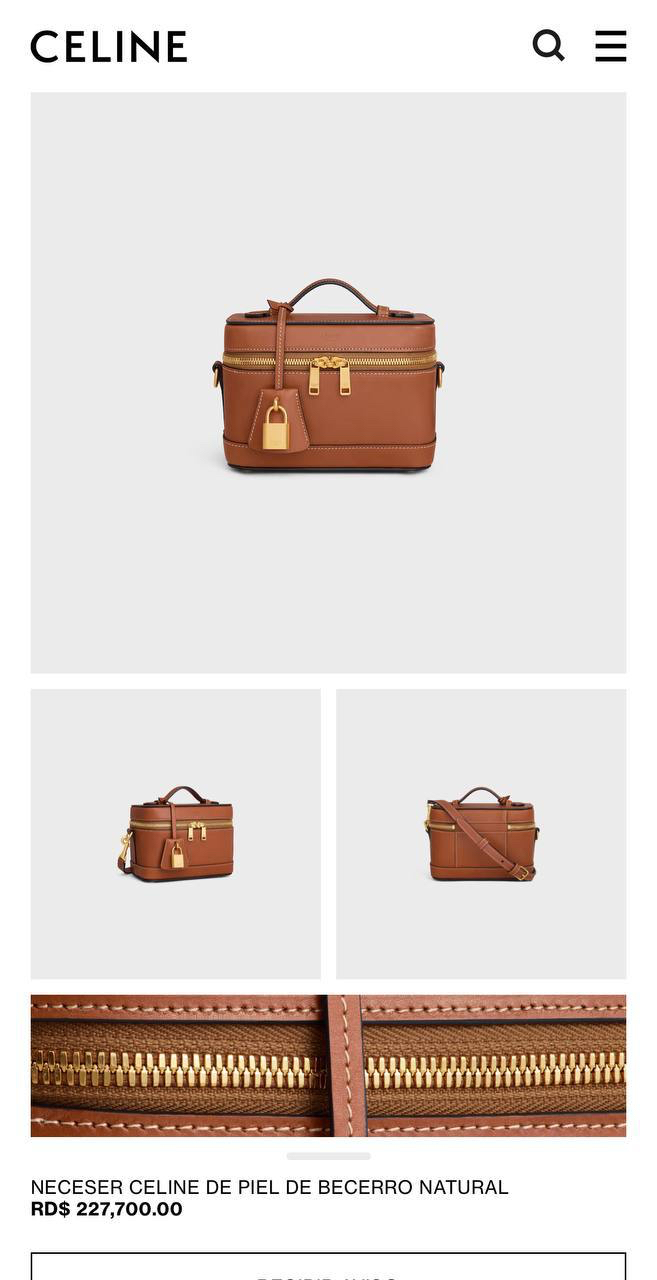This screenshot has width=657, height=1280.
Task: Enlarge the zipper close-up photo
Action: point(328,1065)
